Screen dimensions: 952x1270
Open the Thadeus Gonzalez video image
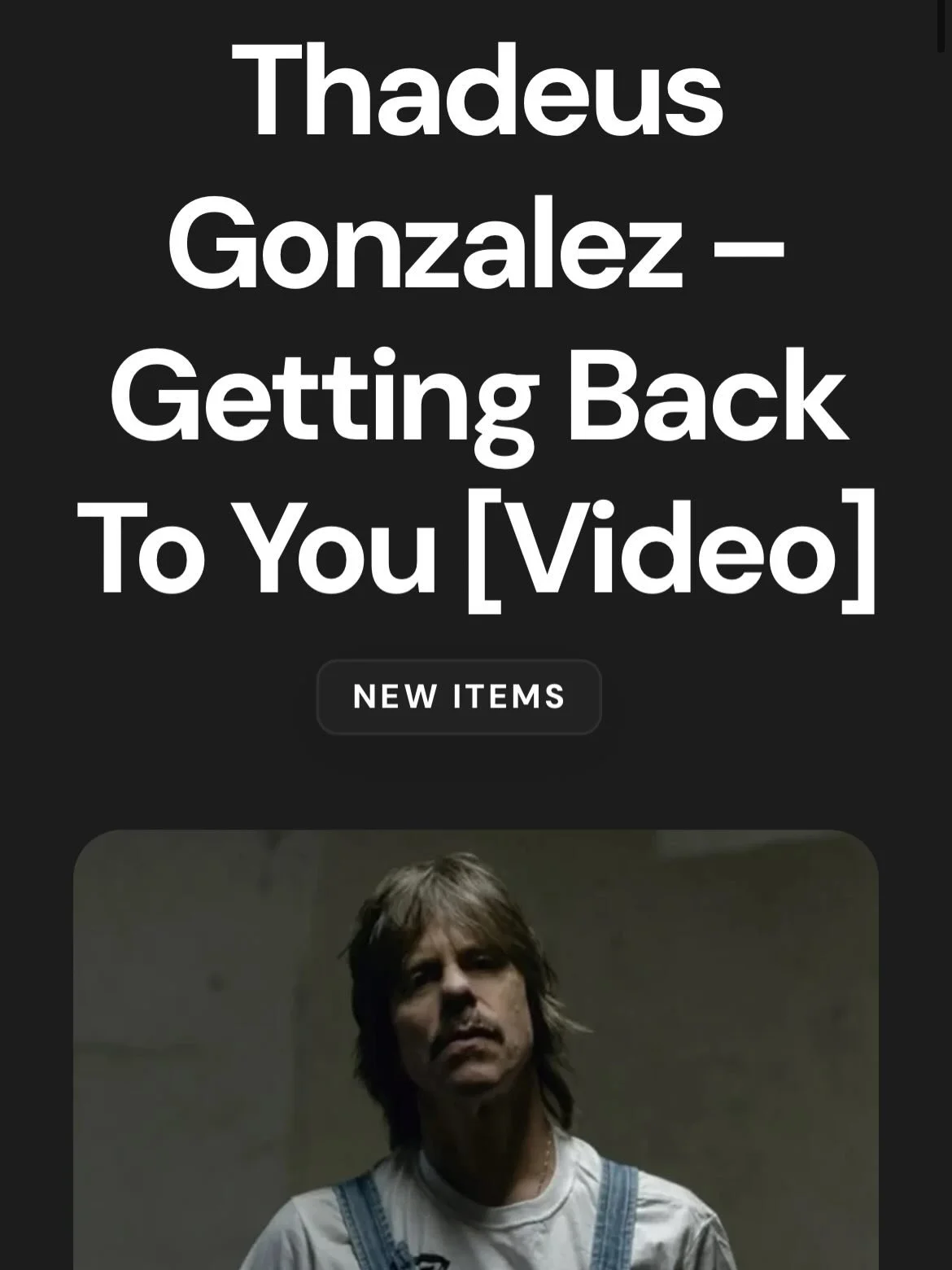(x=476, y=1050)
